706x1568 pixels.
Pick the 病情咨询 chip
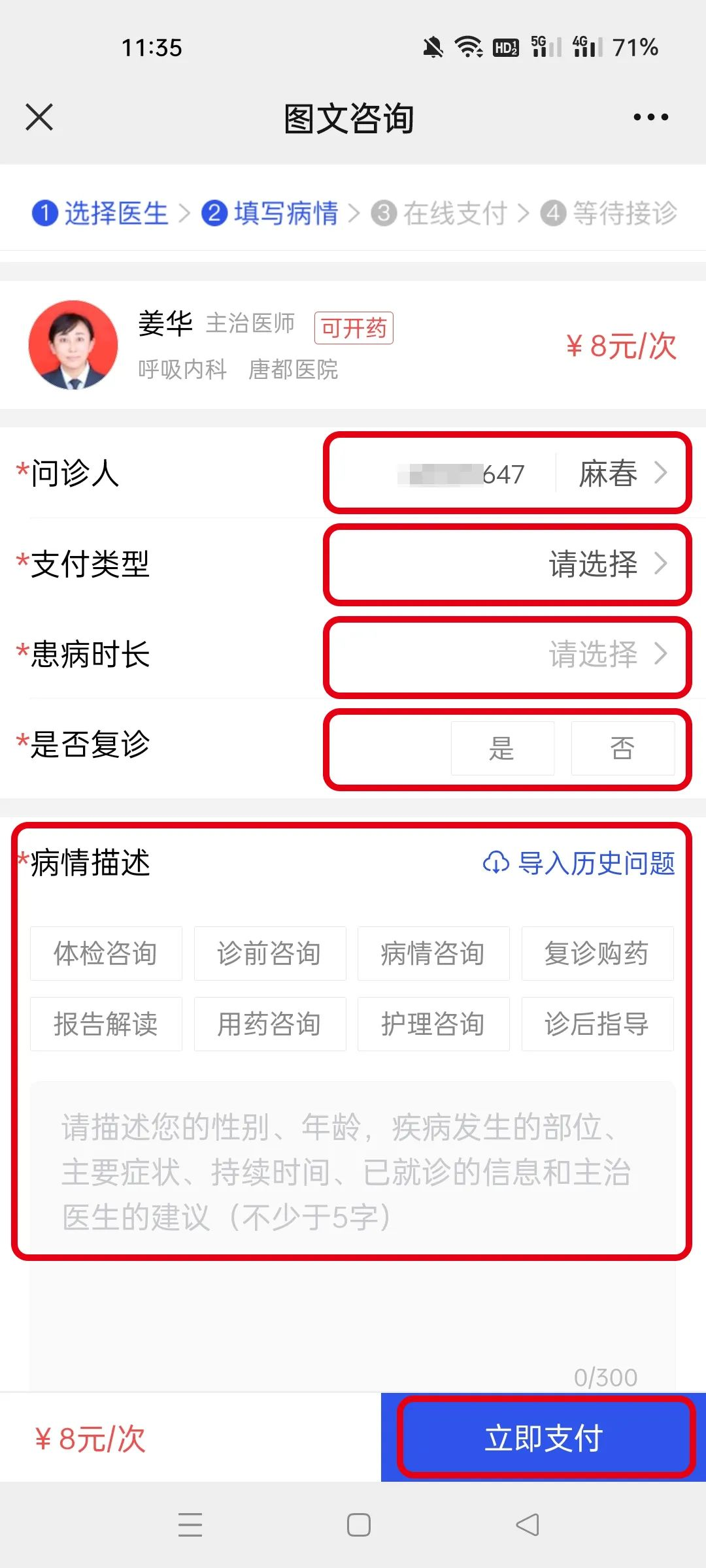tap(433, 953)
